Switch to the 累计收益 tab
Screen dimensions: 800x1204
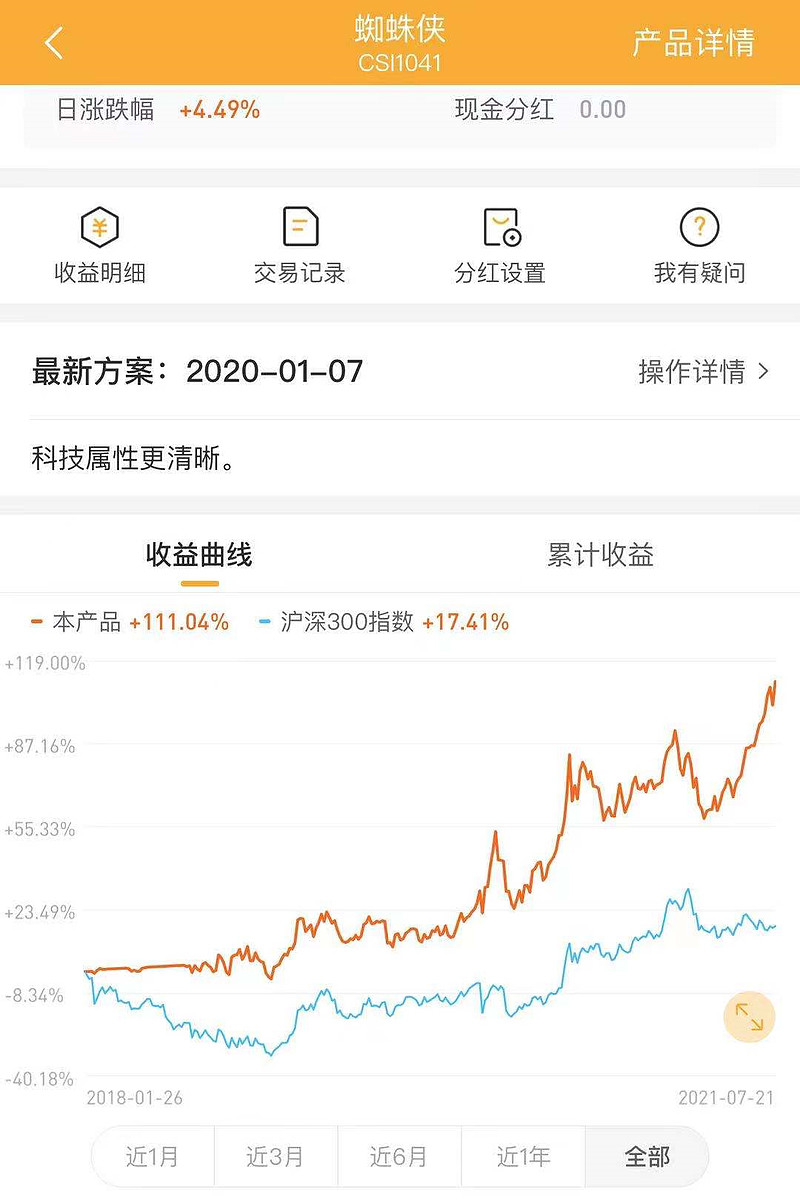click(x=600, y=555)
